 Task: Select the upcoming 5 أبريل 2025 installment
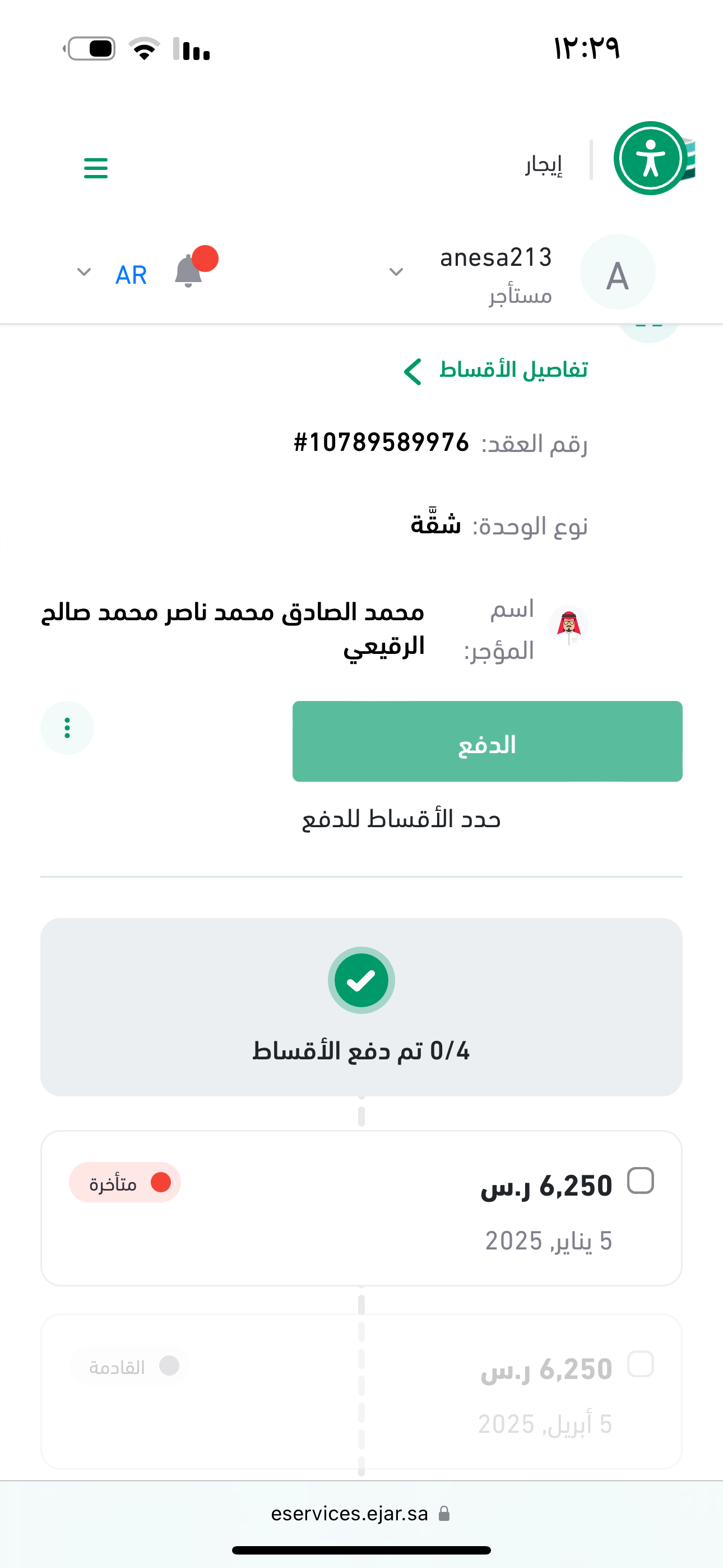640,1364
